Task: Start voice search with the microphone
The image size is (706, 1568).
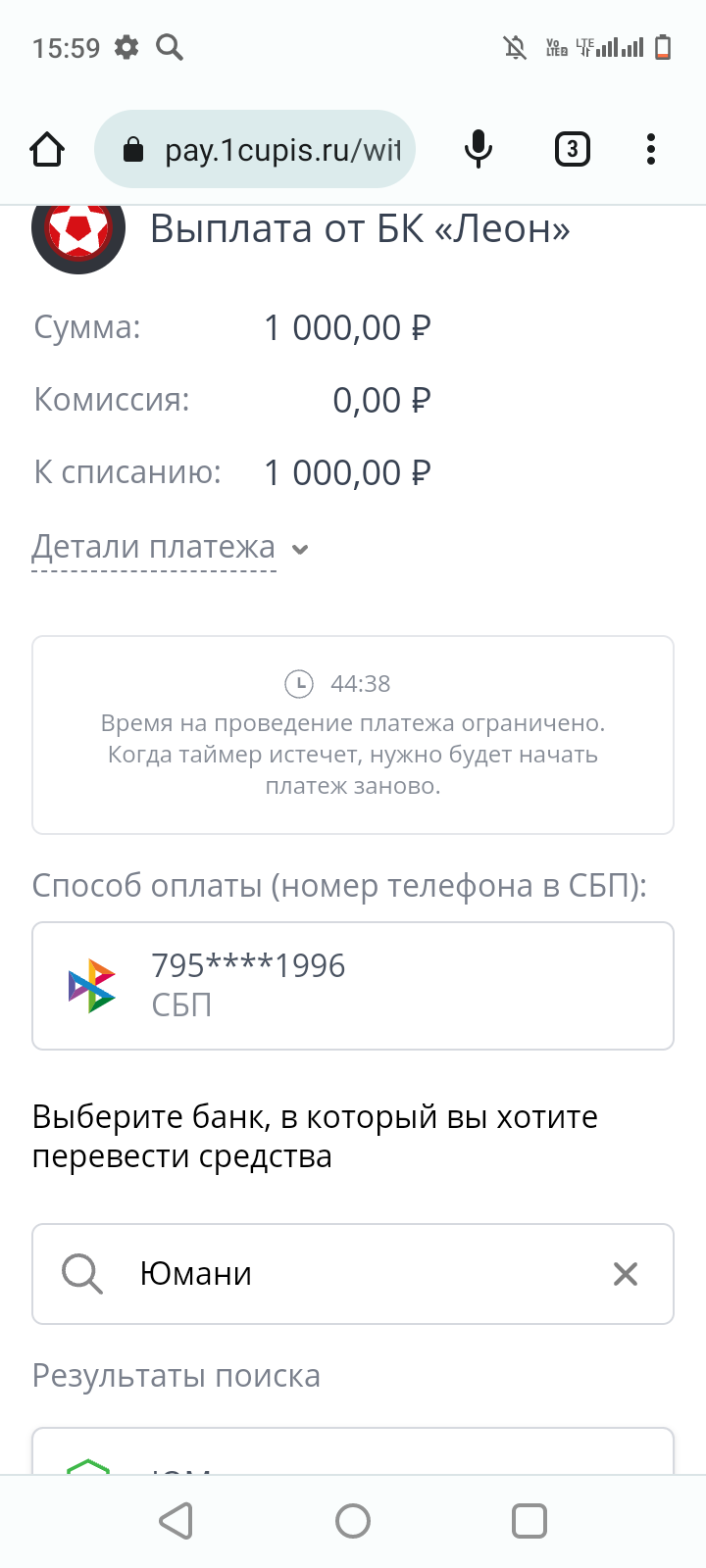Action: (479, 150)
